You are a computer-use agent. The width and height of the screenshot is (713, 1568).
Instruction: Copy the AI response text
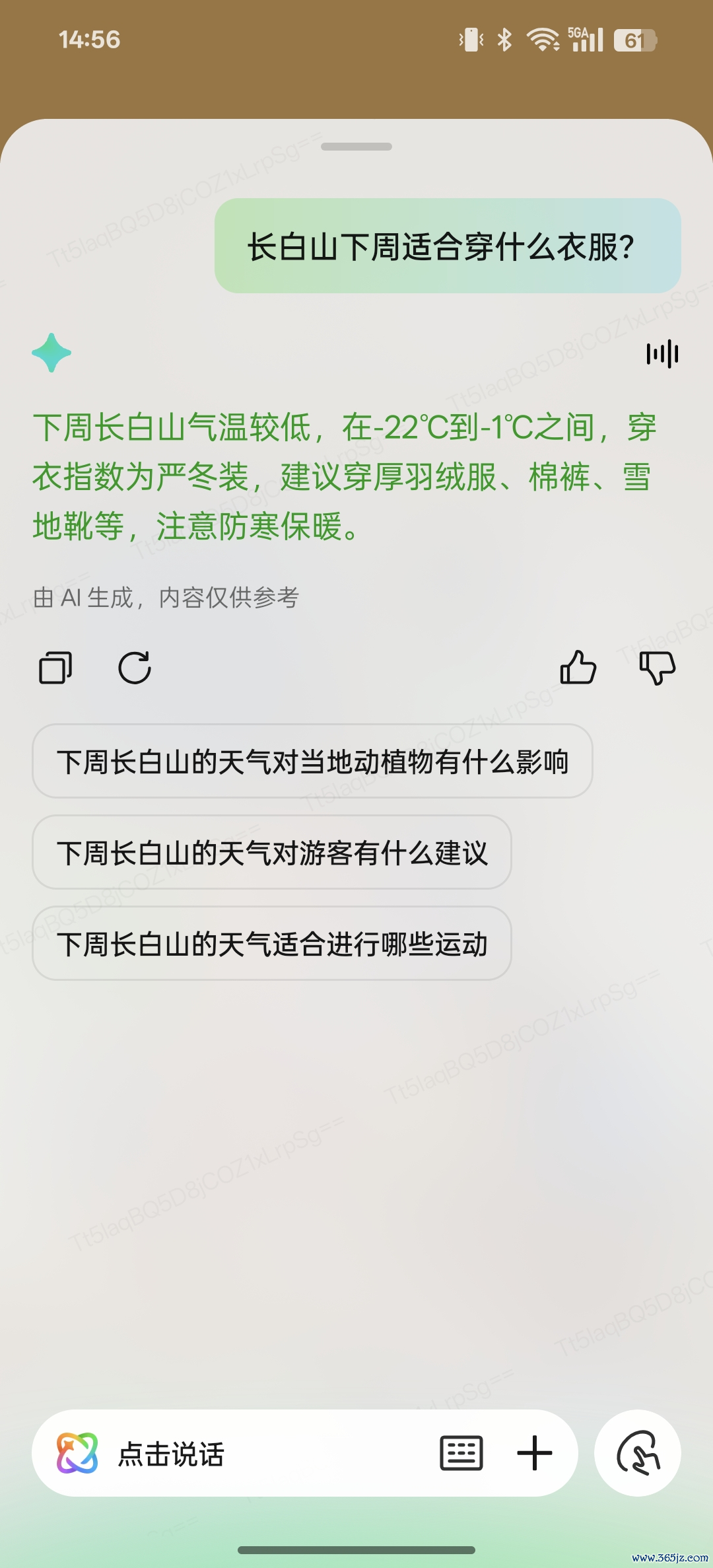coord(55,667)
